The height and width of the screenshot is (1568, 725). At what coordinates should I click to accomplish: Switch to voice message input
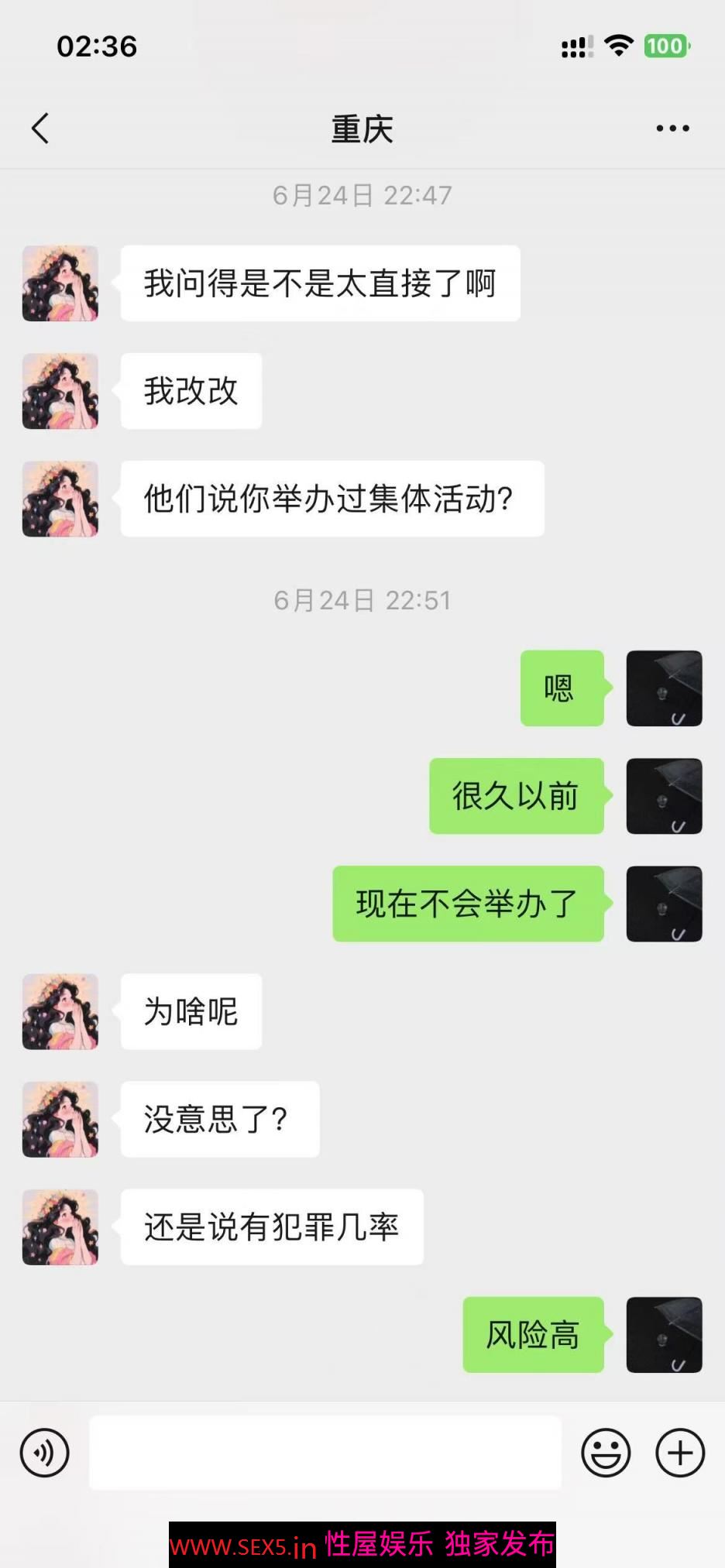pos(44,1453)
